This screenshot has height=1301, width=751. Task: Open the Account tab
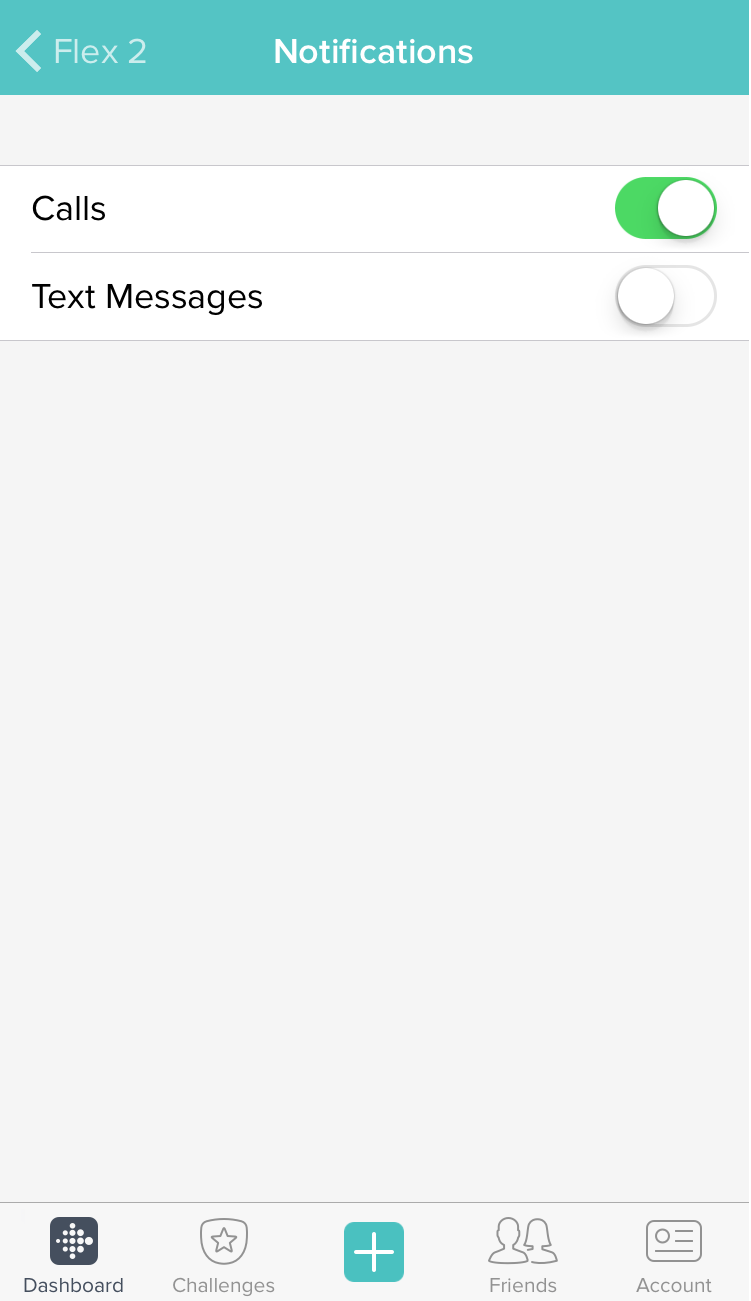tap(673, 1254)
